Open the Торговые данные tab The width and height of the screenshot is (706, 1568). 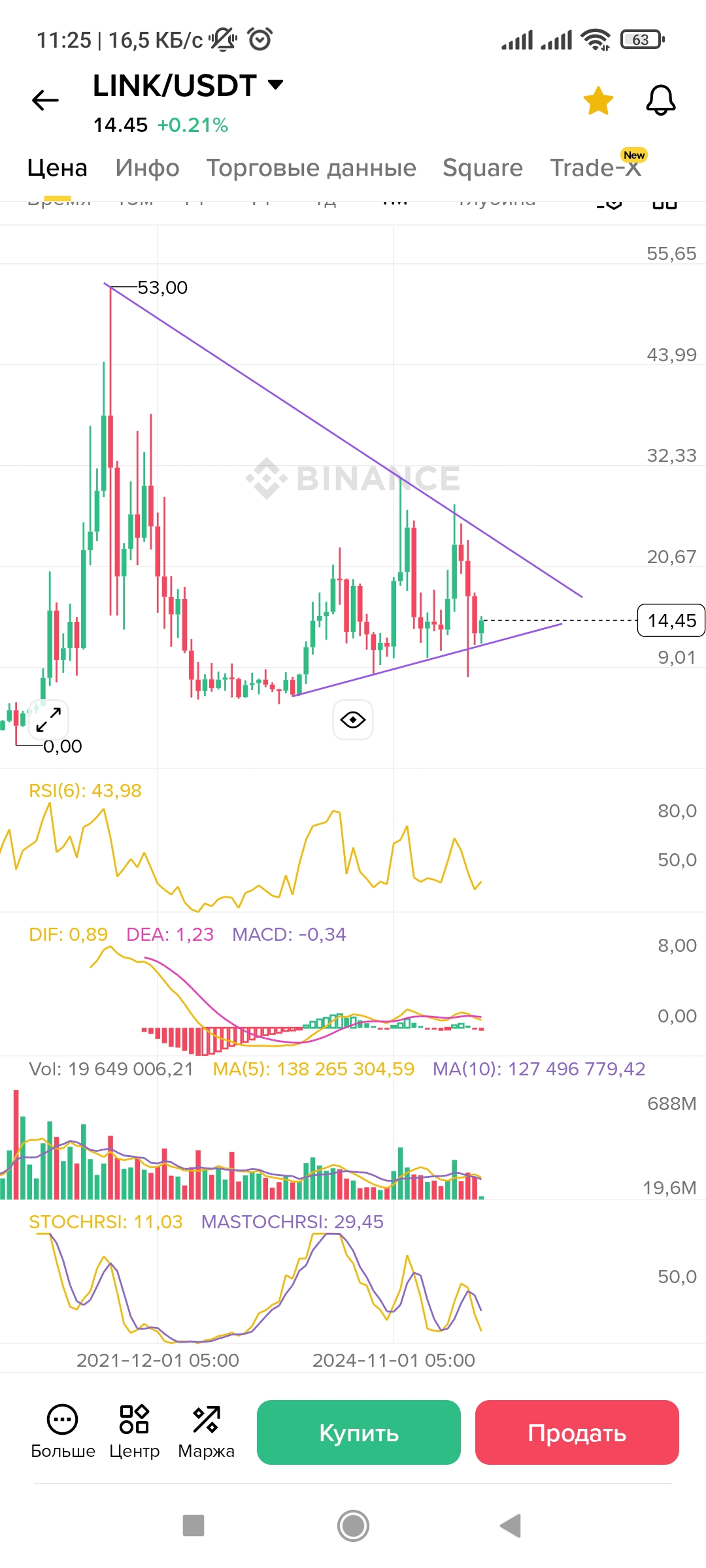coord(311,168)
